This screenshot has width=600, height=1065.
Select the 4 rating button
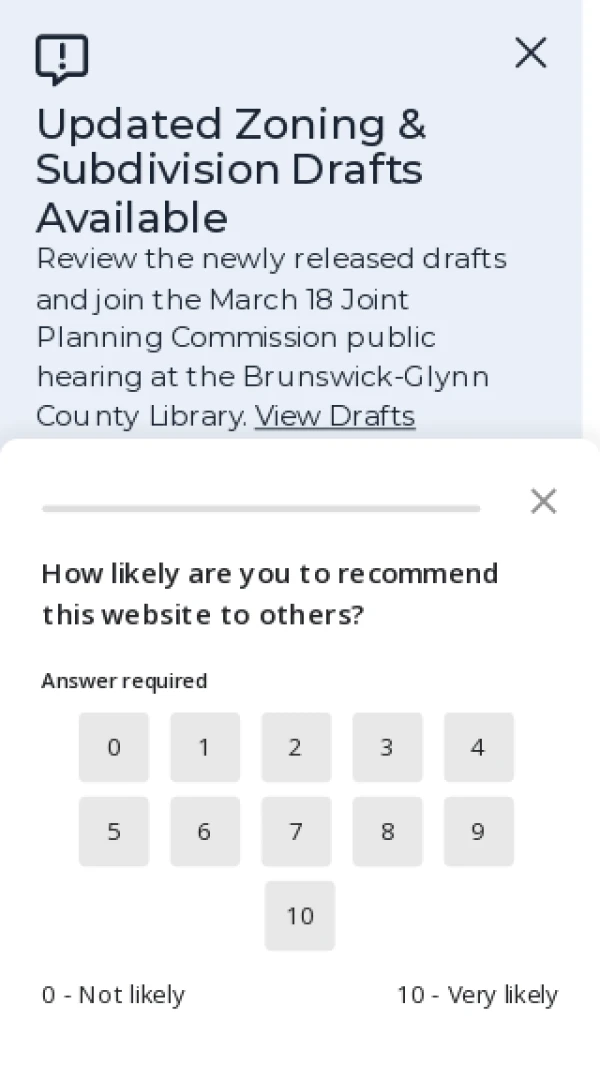coord(478,747)
